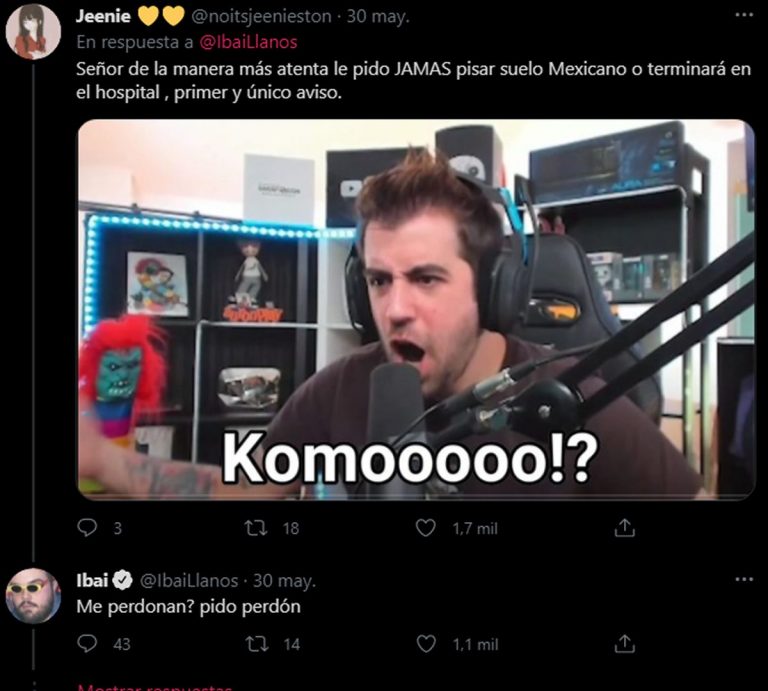Screen dimensions: 768x691
Task: Open the Komooooo GIF in Jeenie's tweet
Action: 416,309
